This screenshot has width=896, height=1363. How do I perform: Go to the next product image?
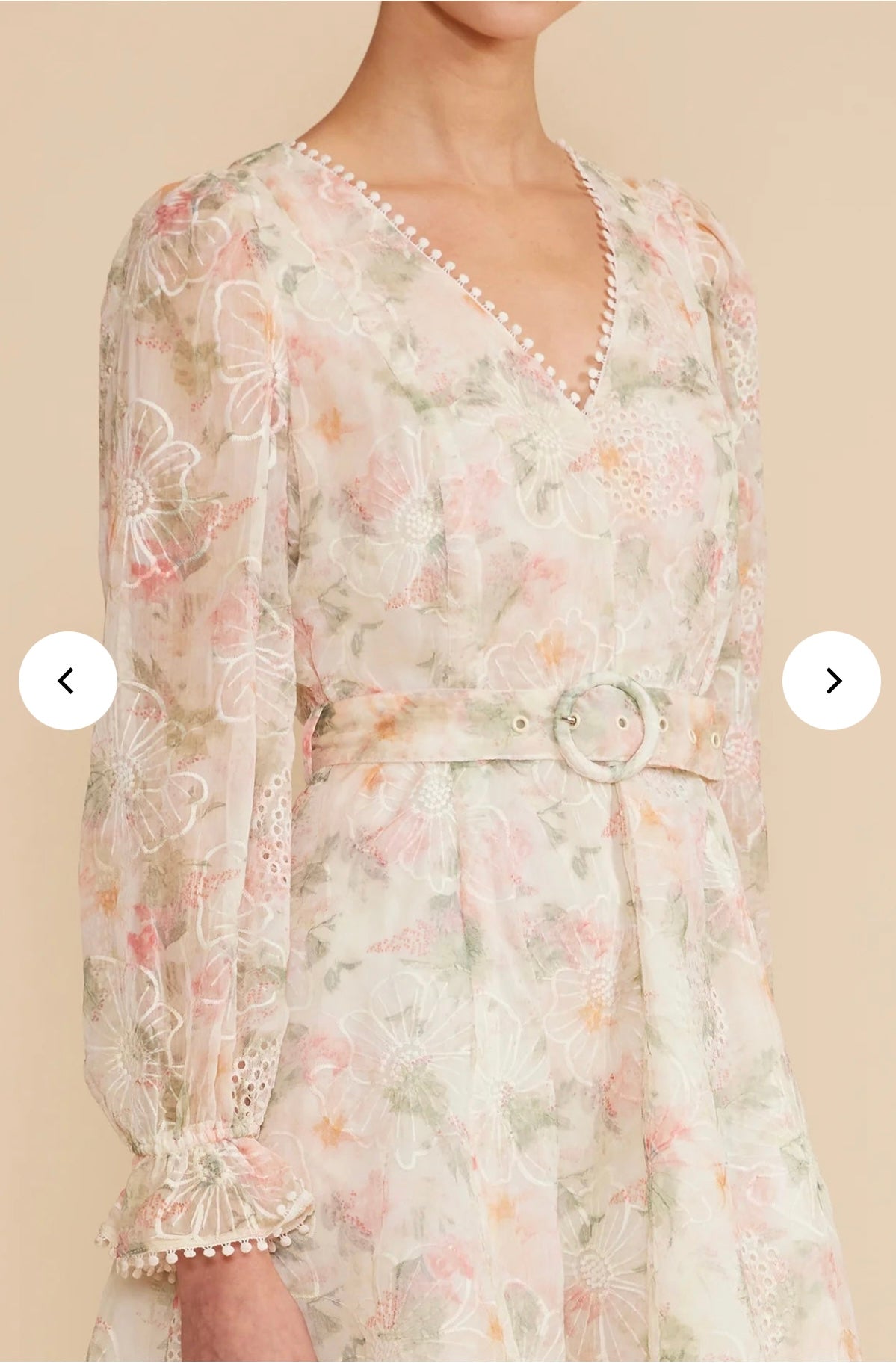(x=832, y=681)
